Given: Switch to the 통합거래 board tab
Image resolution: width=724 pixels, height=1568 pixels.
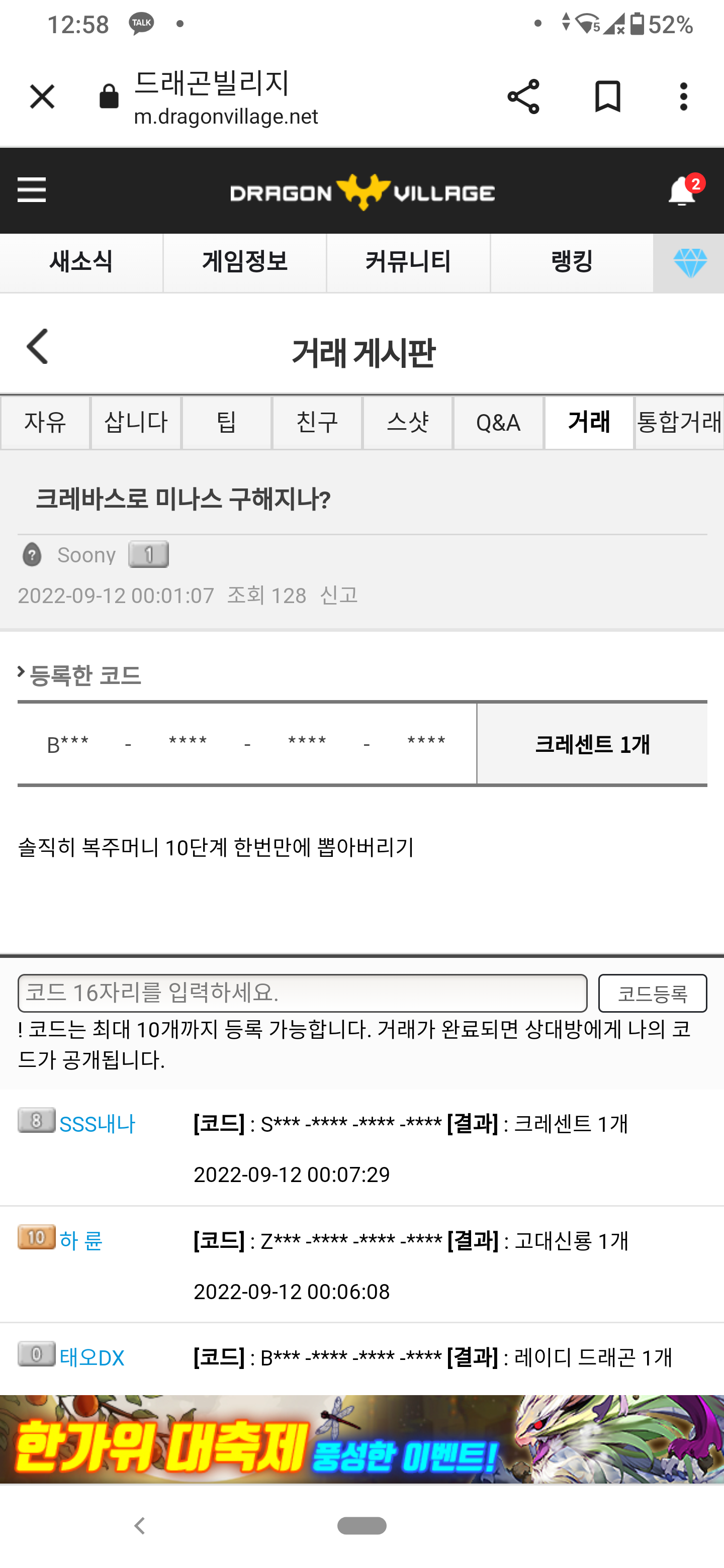Looking at the screenshot, I should (679, 423).
